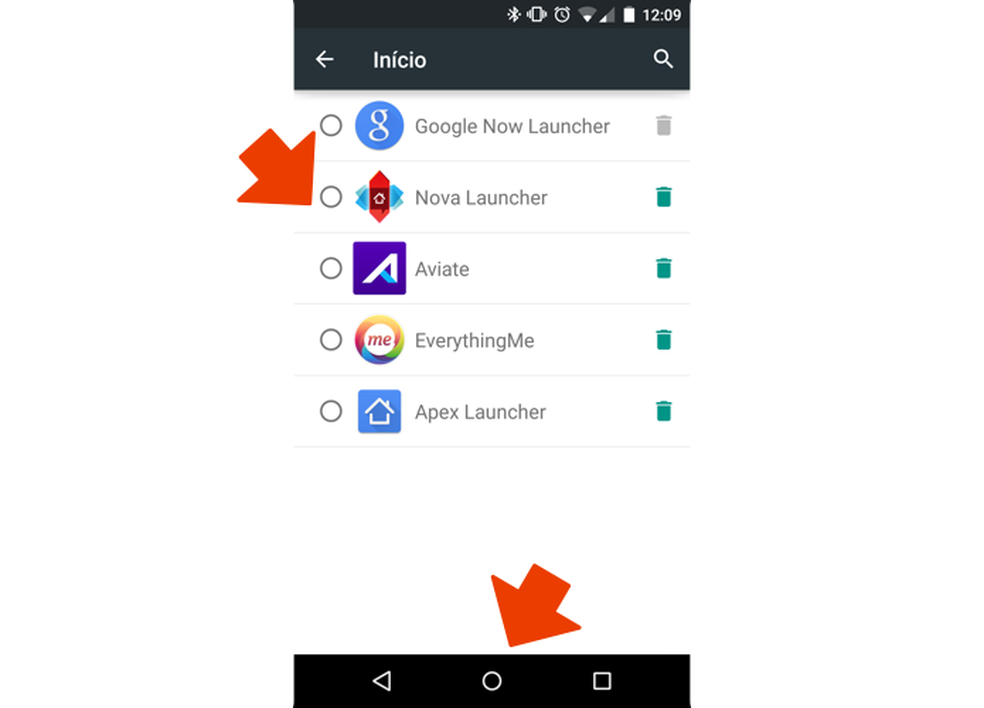This screenshot has width=984, height=708.
Task: Open search in the app bar
Action: [663, 59]
